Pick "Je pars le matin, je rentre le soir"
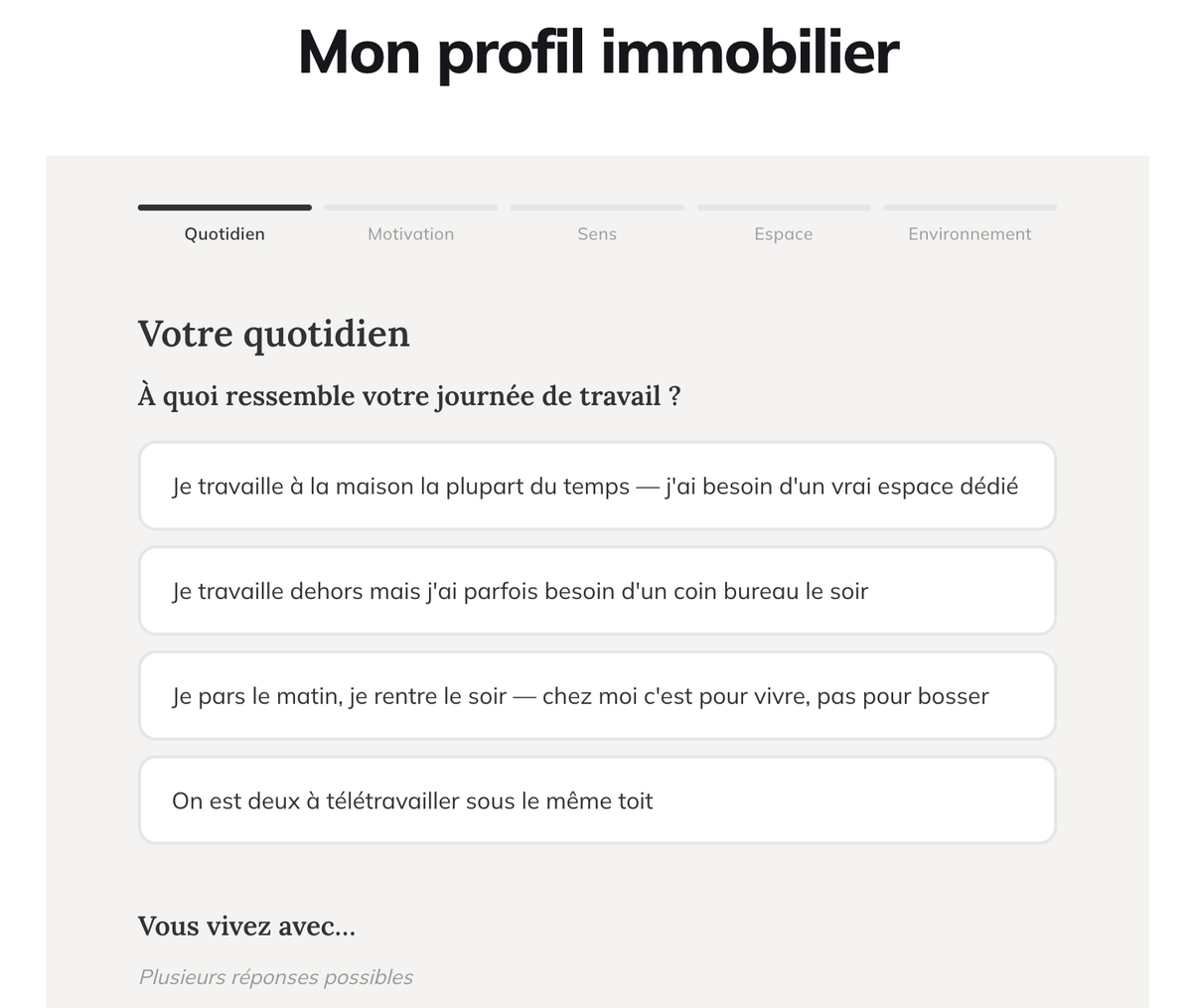 click(x=596, y=696)
